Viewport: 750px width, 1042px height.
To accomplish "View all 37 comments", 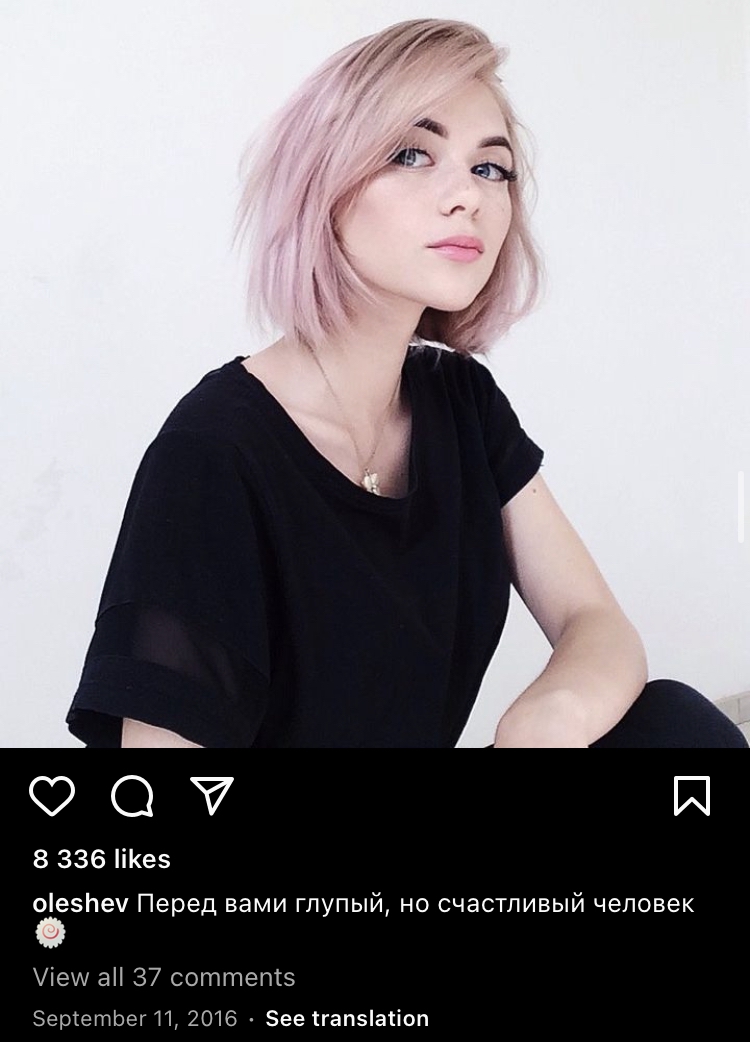I will (x=164, y=977).
